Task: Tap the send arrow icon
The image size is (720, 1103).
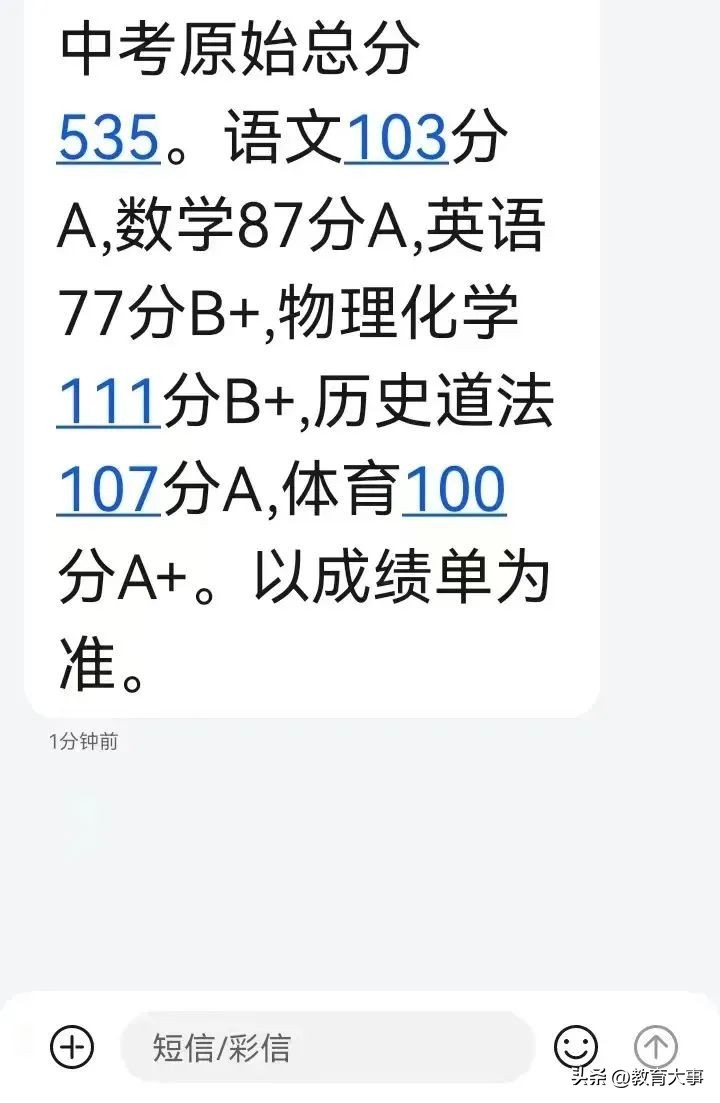Action: pyautogui.click(x=655, y=1045)
